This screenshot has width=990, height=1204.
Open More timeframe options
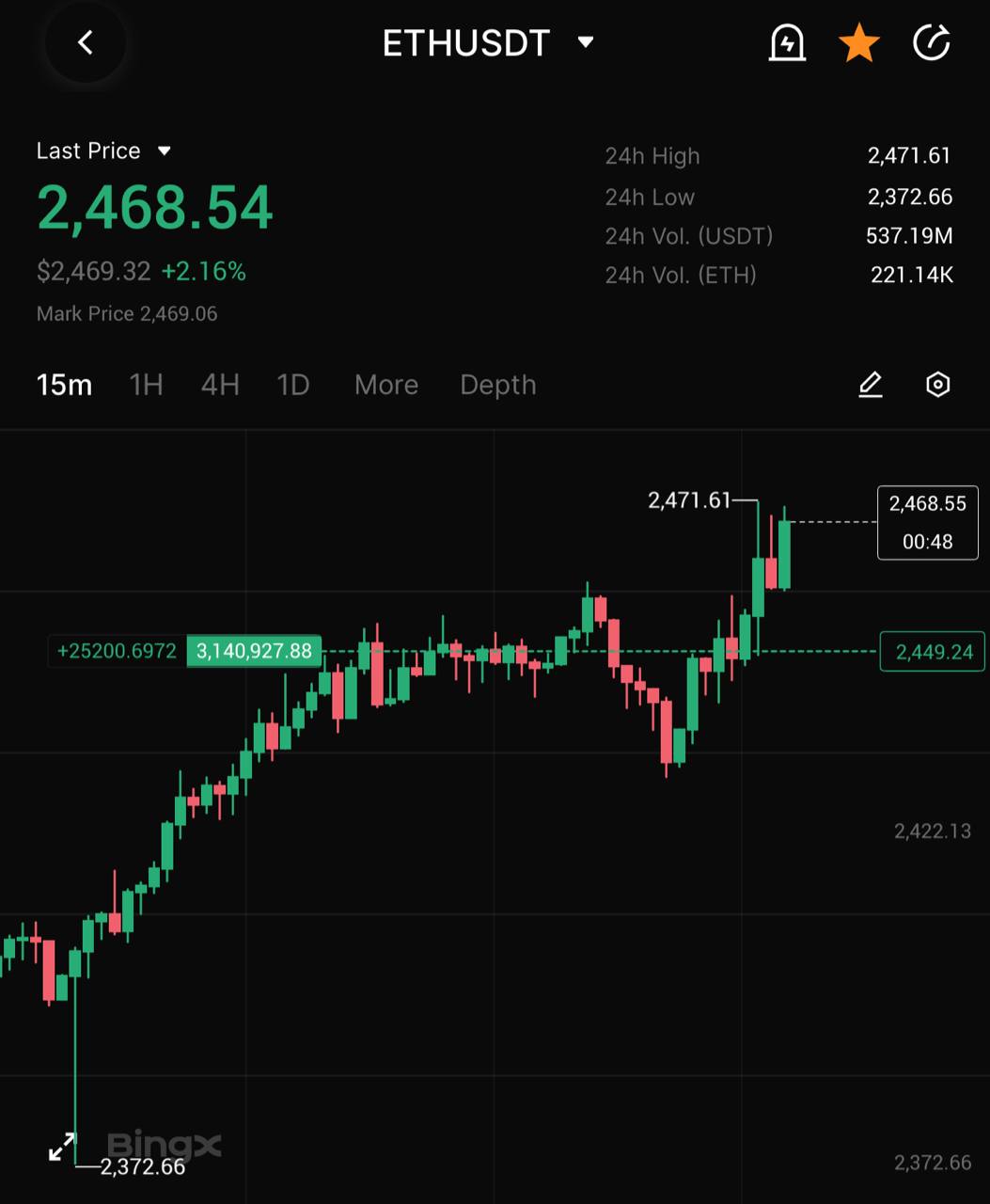pyautogui.click(x=385, y=385)
